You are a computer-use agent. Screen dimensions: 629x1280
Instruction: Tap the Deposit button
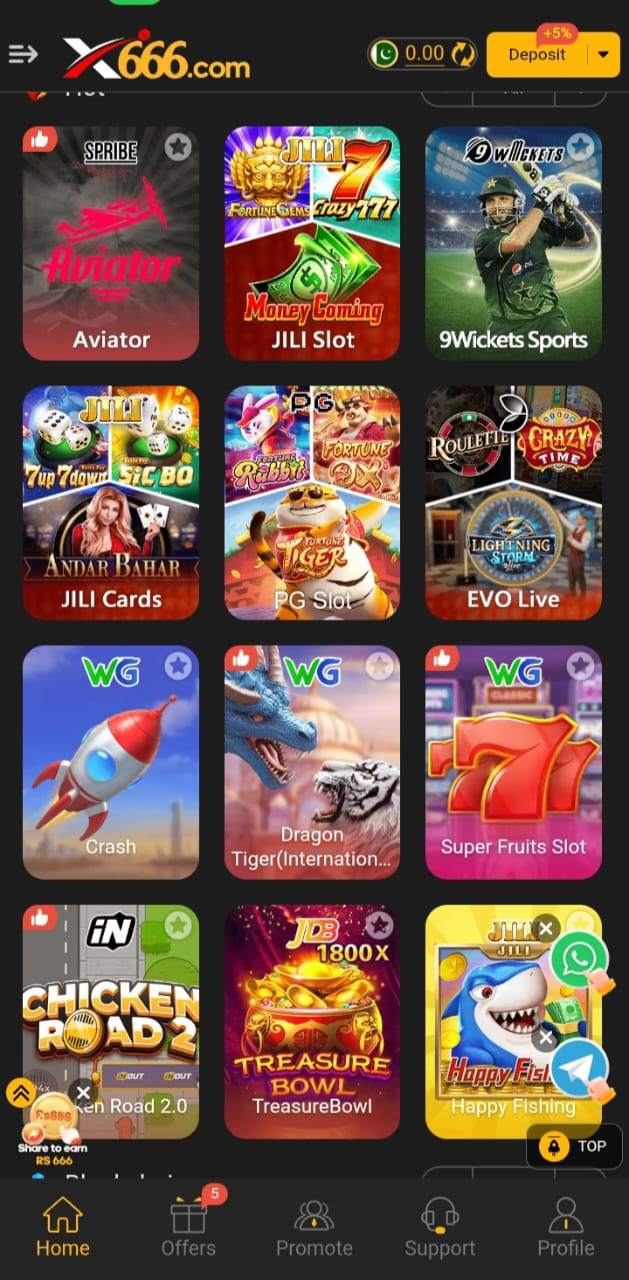tap(536, 55)
